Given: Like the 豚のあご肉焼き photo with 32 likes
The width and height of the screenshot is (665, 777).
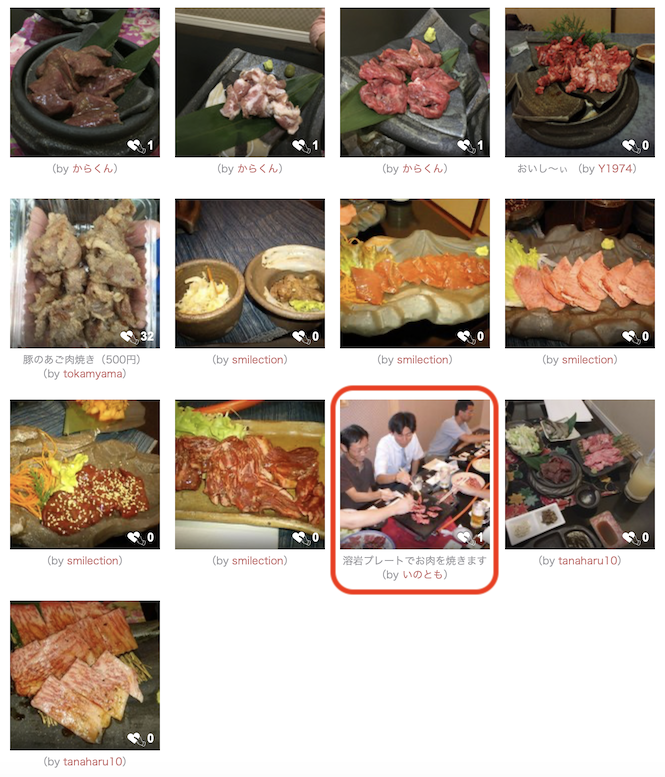Looking at the screenshot, I should pyautogui.click(x=128, y=337).
